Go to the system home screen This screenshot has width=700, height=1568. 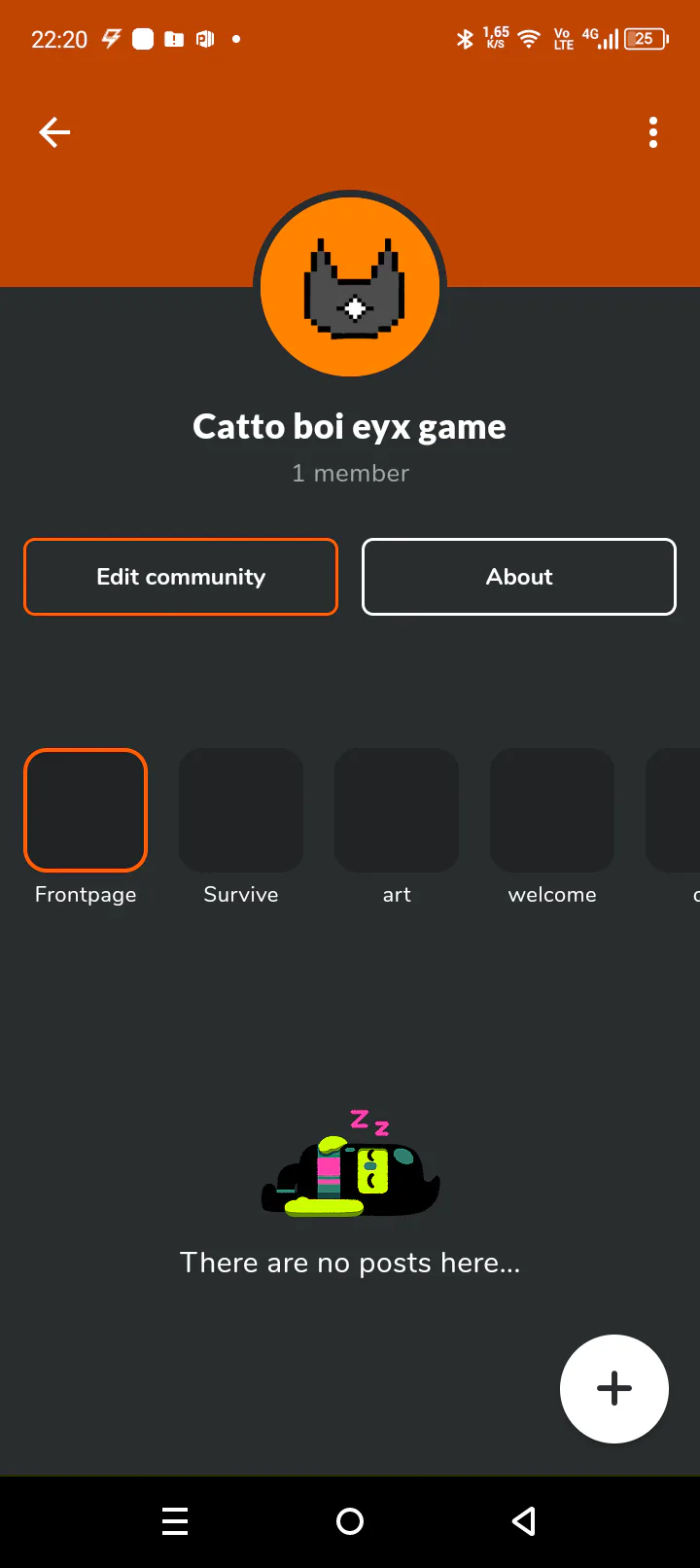point(350,1521)
